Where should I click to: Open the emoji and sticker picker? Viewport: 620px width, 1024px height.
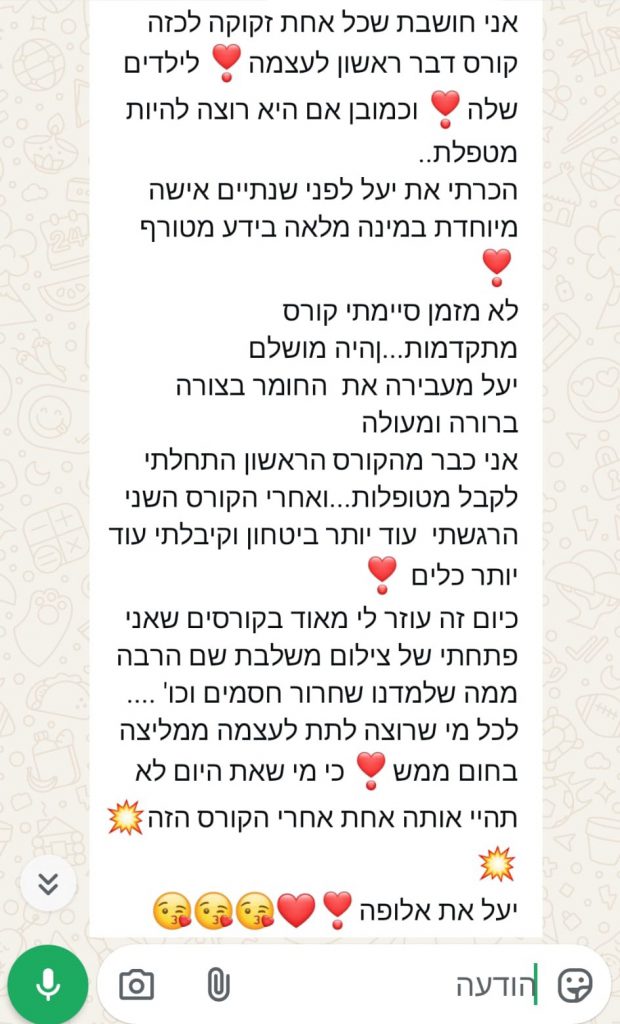tap(574, 985)
